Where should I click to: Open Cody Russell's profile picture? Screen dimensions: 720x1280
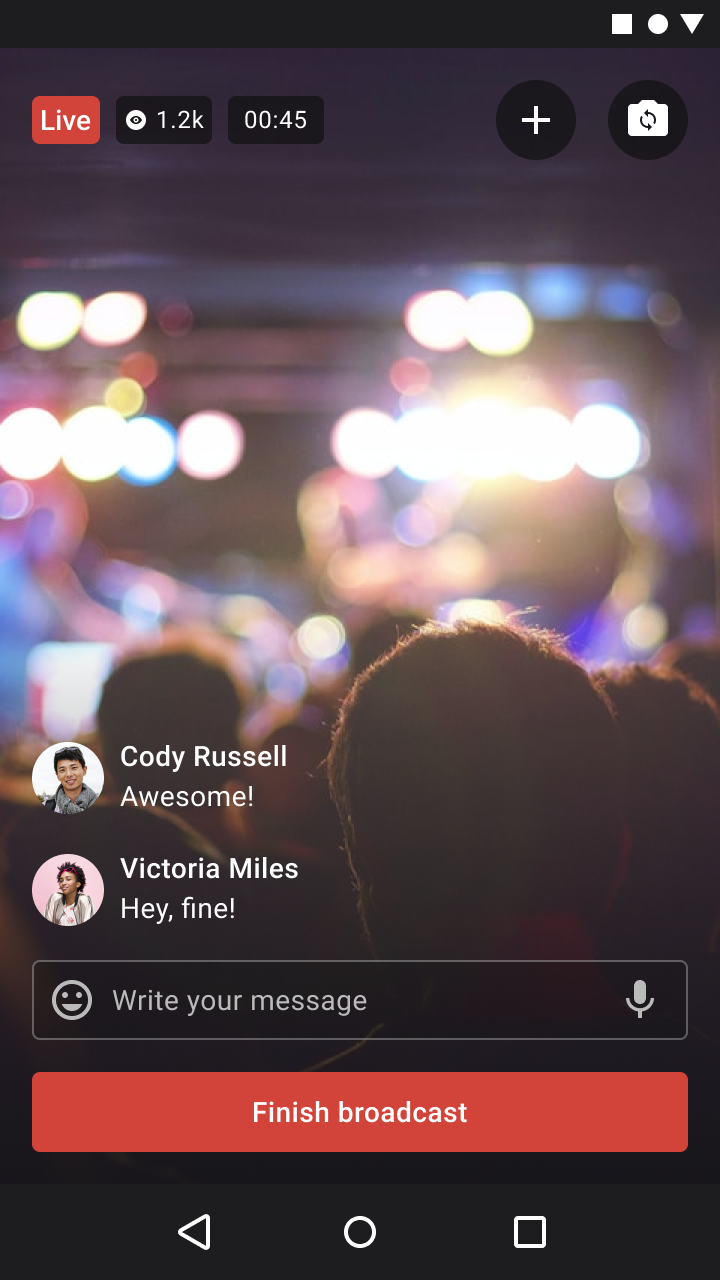click(68, 778)
